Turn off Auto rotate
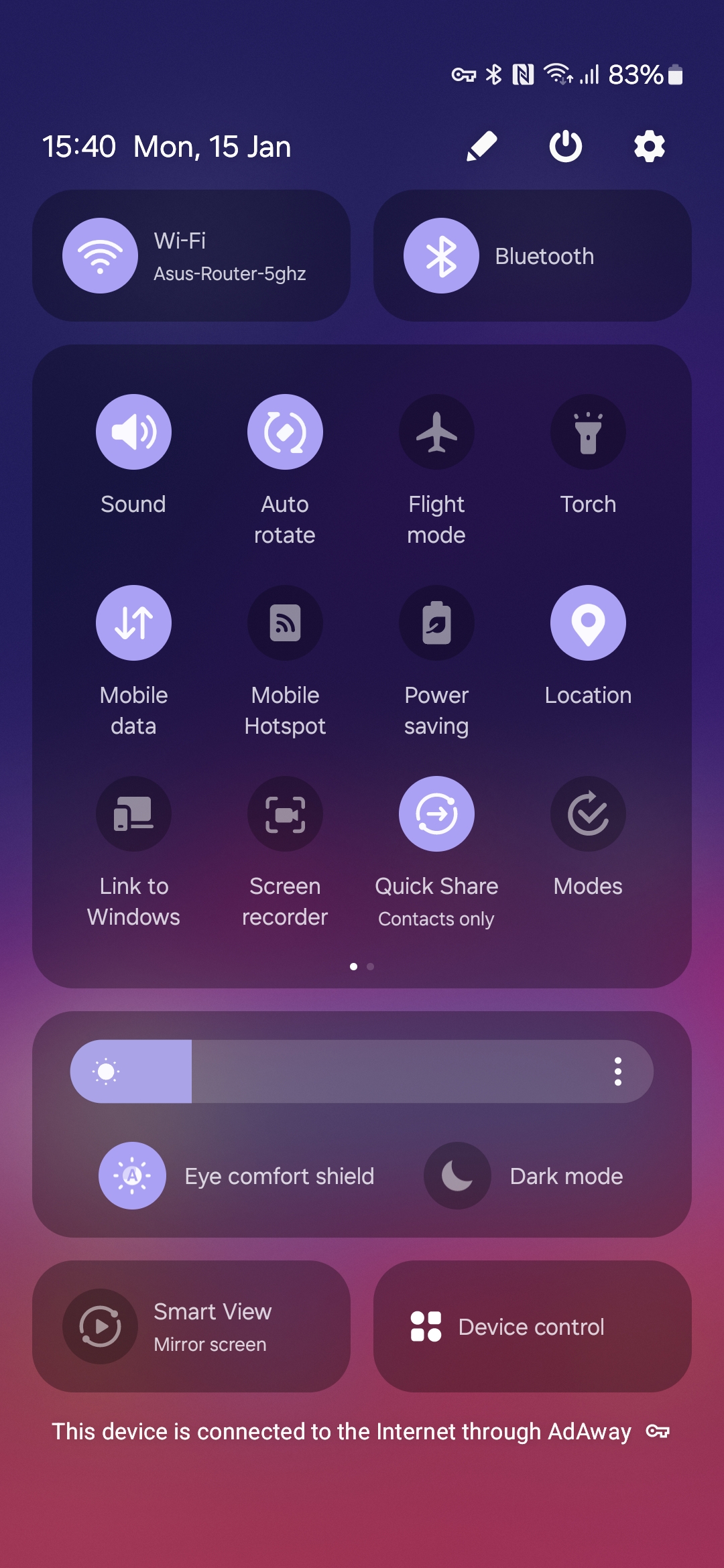The width and height of the screenshot is (724, 1568). [285, 432]
